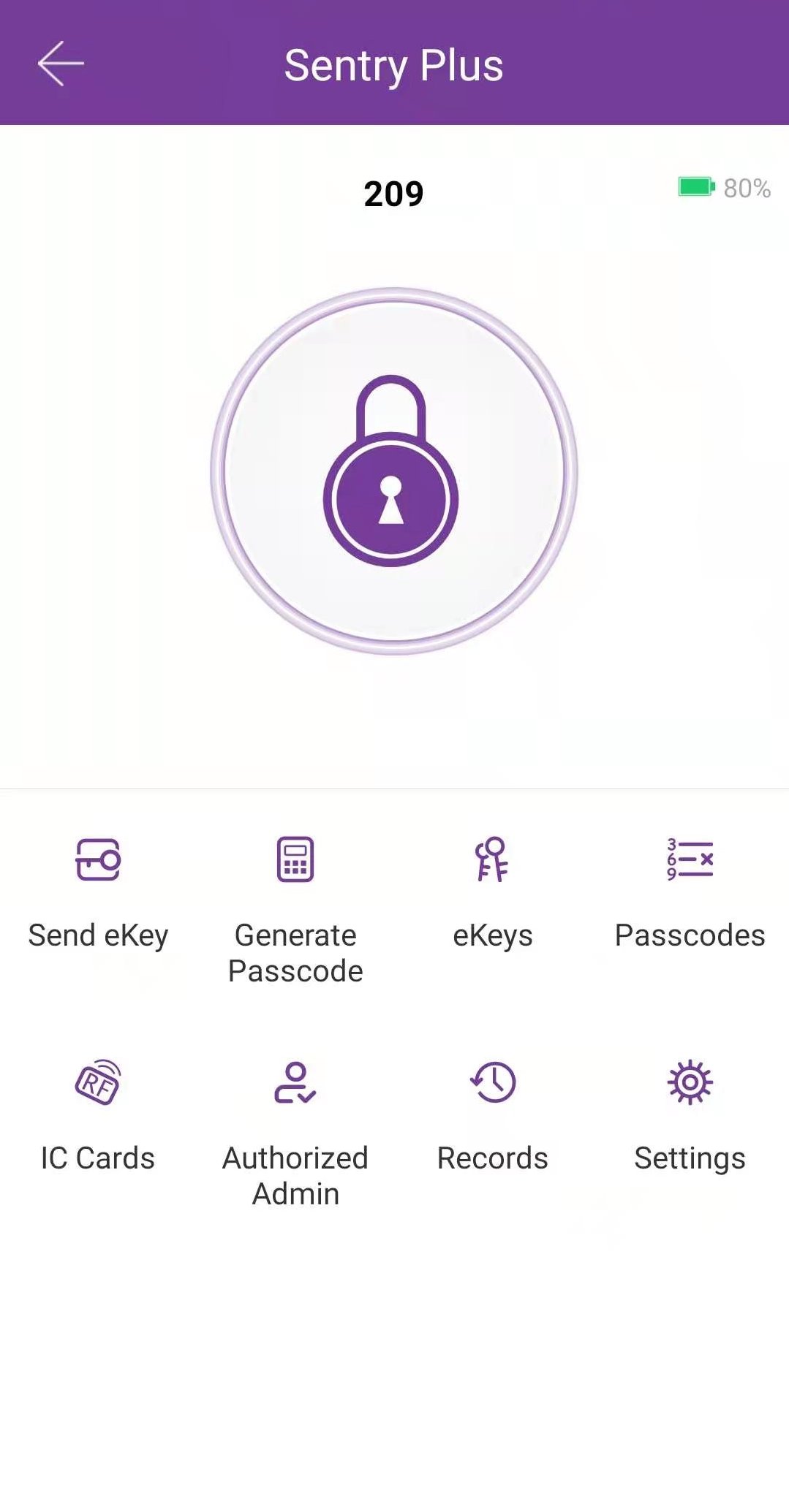Tap the central padlock to unlock the door
789x1512 pixels.
pos(394,471)
